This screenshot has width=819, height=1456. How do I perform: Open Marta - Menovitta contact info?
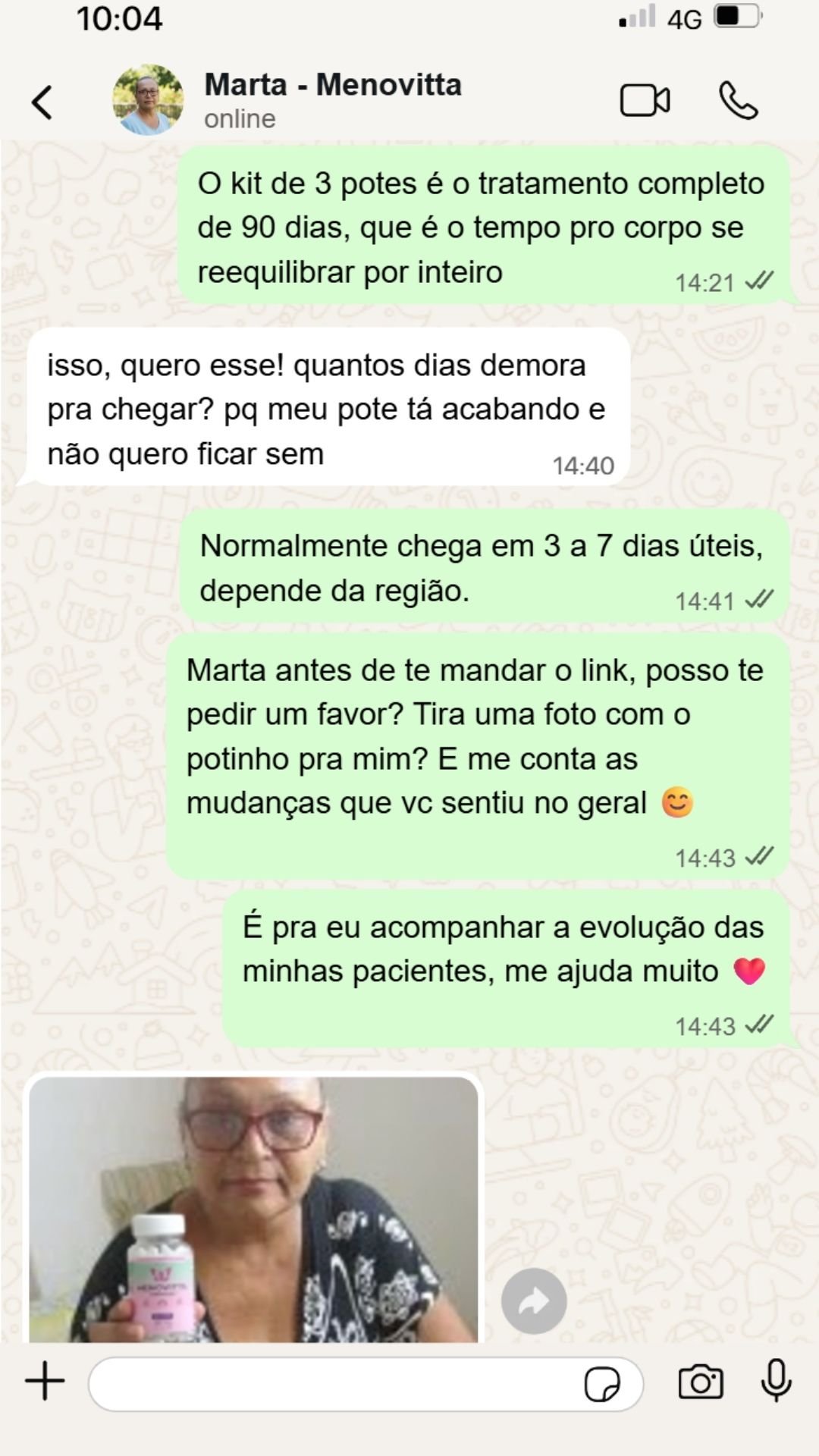point(332,100)
